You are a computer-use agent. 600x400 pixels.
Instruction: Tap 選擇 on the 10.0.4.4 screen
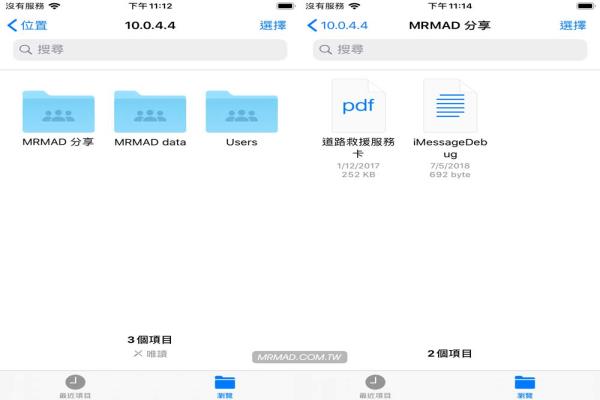click(272, 25)
